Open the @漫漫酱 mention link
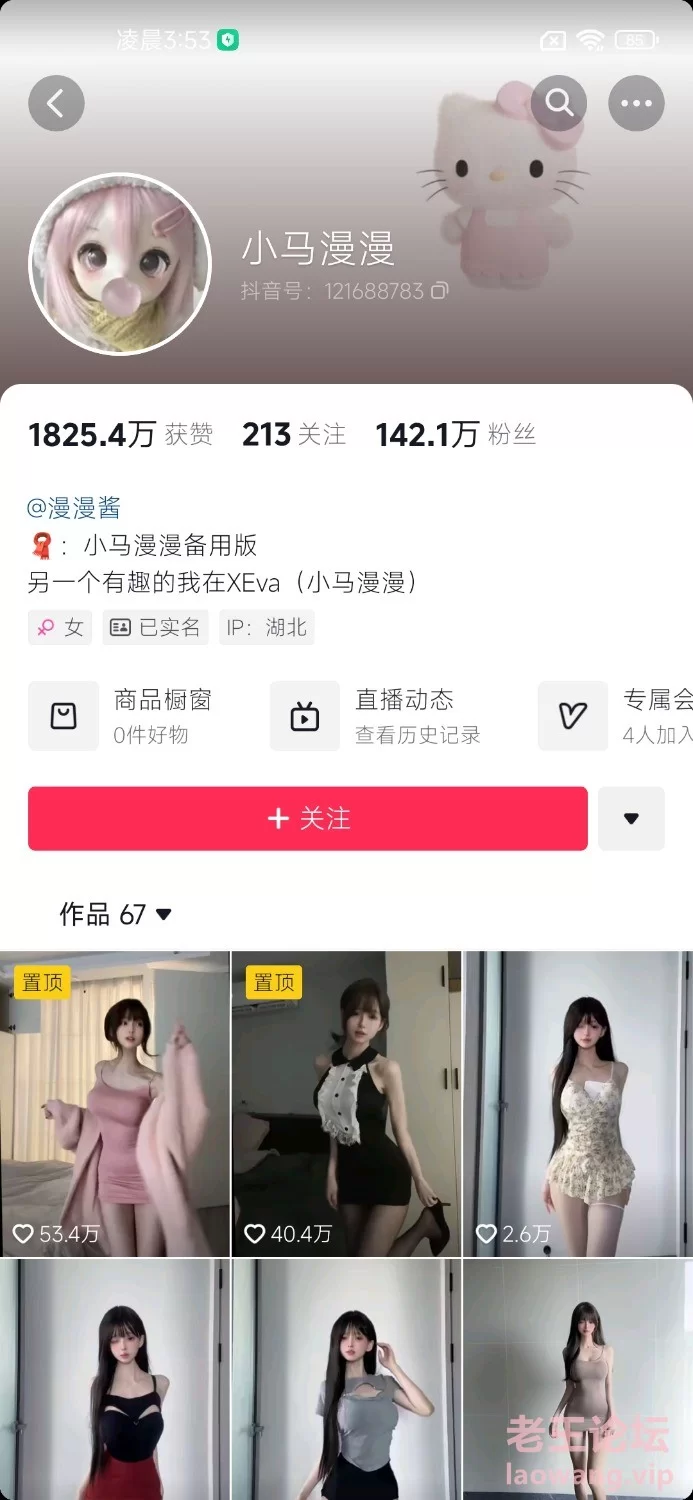Screen dimensions: 693x1500 pos(74,508)
